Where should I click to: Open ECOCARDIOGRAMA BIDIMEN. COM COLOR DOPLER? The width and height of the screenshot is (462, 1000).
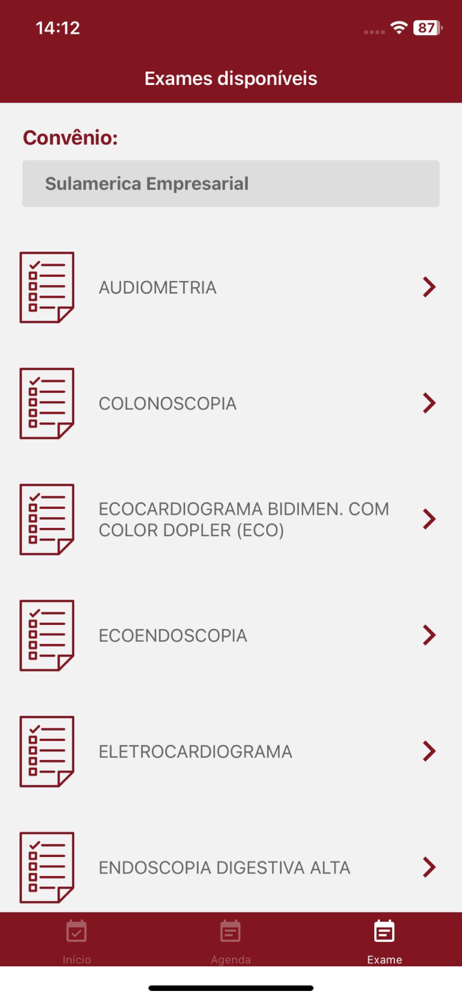231,520
